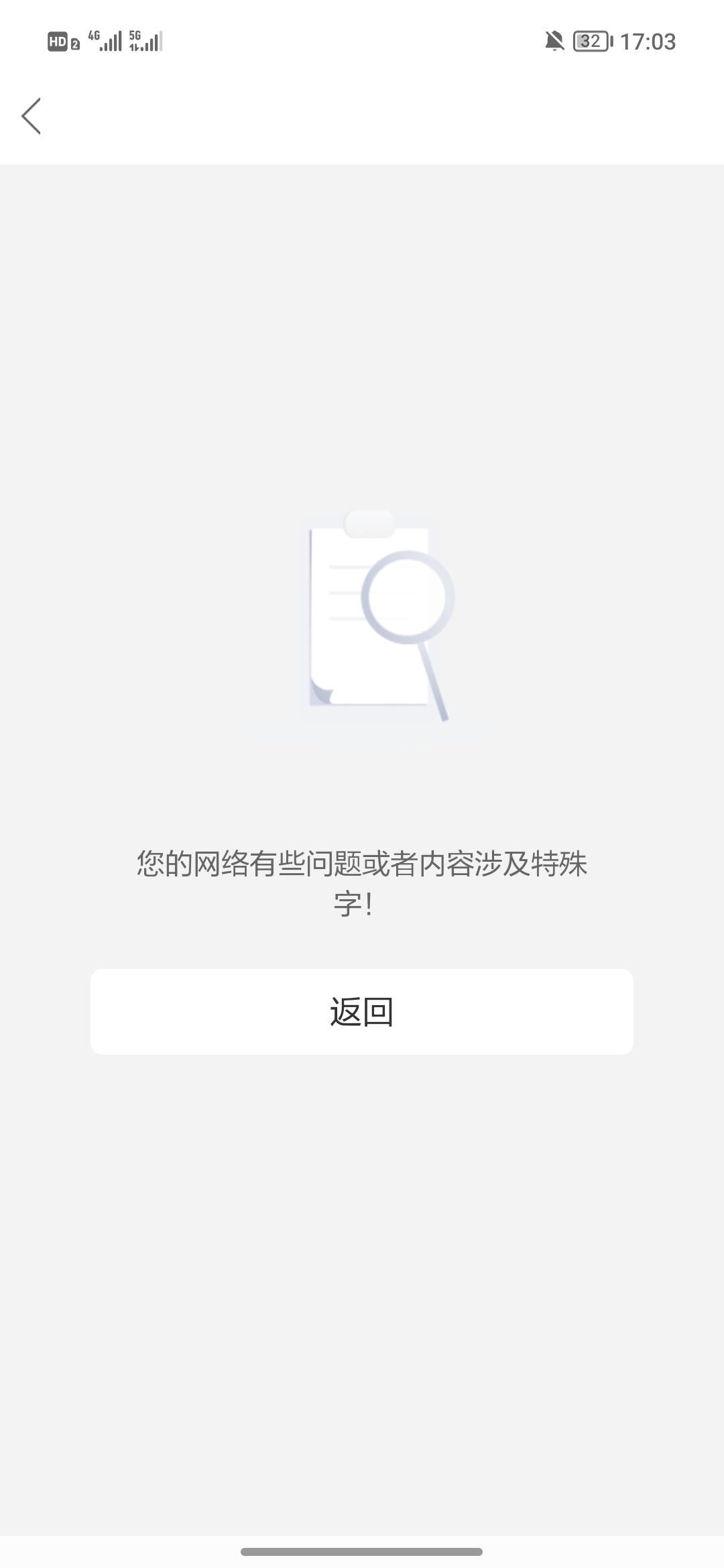Image resolution: width=724 pixels, height=1568 pixels.
Task: Tap the back arrow at top
Action: pyautogui.click(x=32, y=116)
